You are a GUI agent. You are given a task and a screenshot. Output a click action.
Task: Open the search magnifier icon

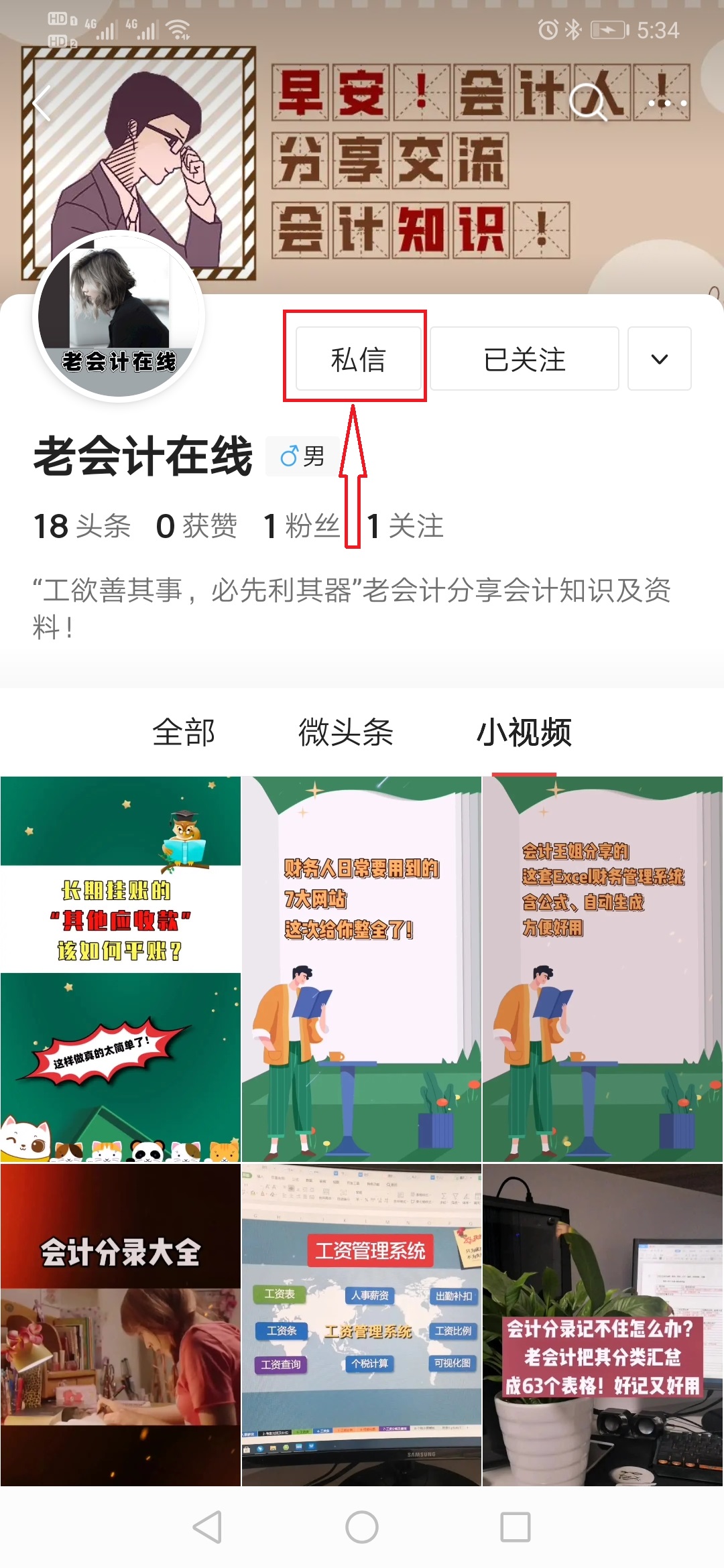(x=588, y=103)
